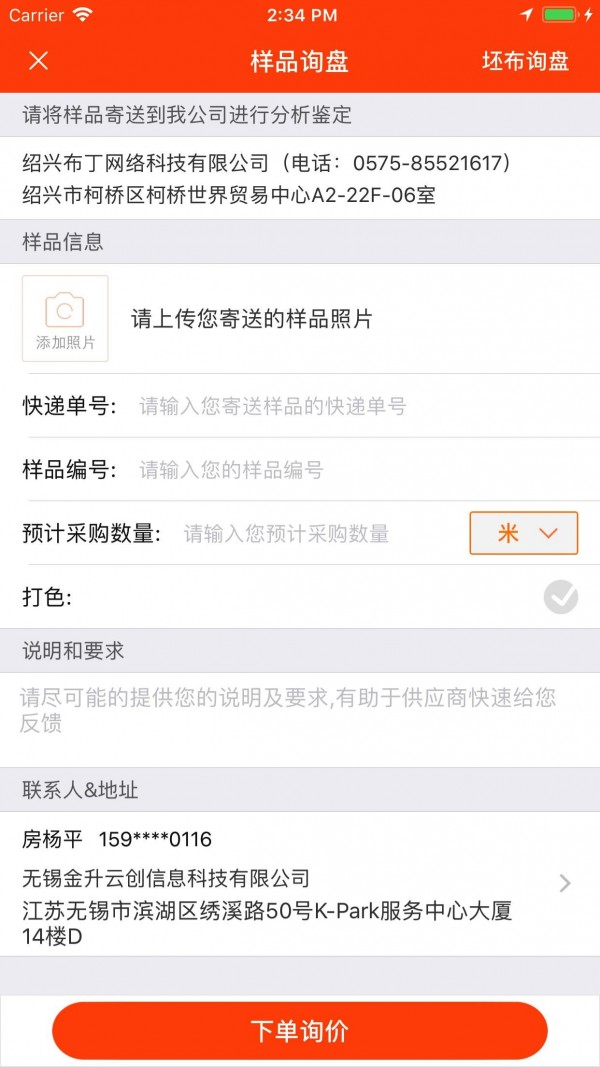The height and width of the screenshot is (1067, 600).
Task: Focus the 样品编号 input field
Action: tap(359, 470)
